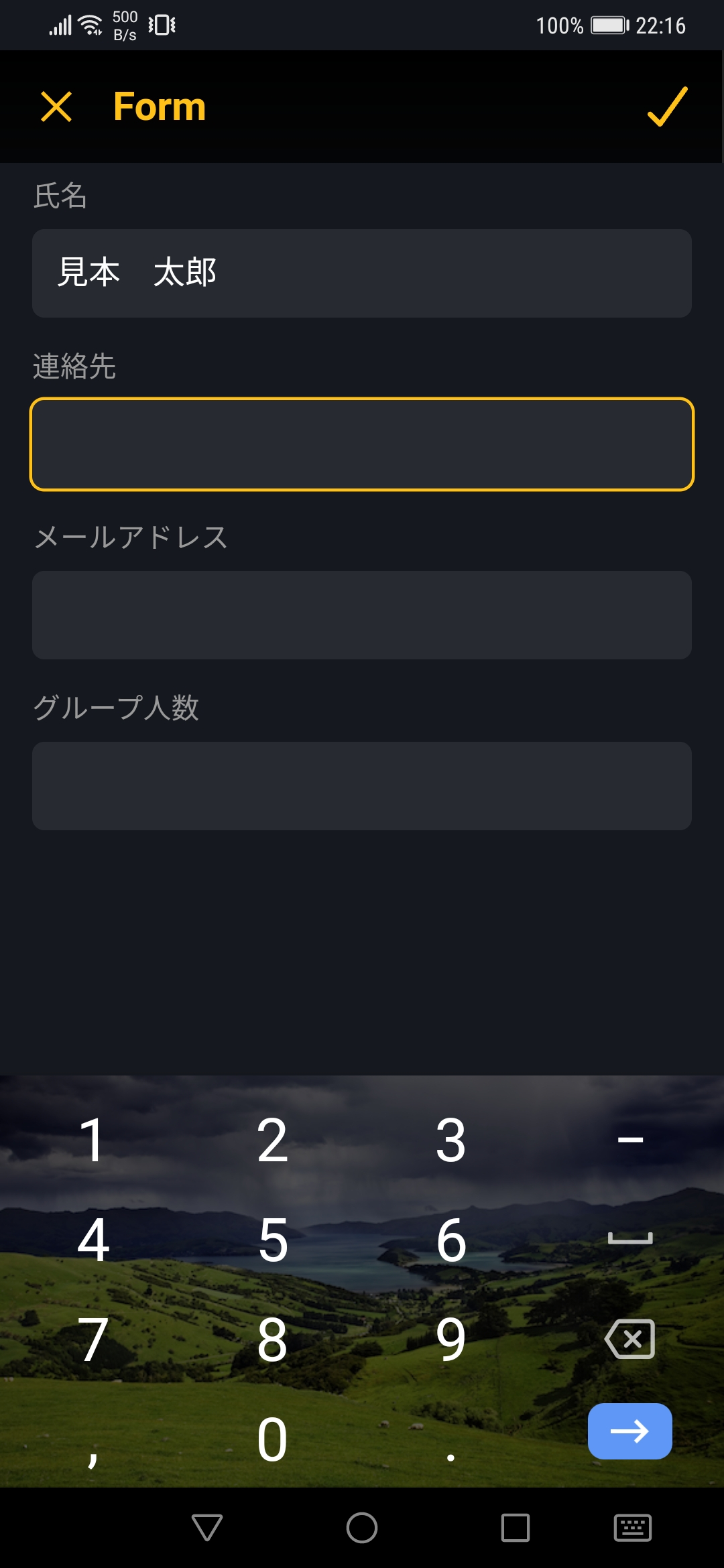
Task: Tap the blue enter arrow key
Action: 629,1431
